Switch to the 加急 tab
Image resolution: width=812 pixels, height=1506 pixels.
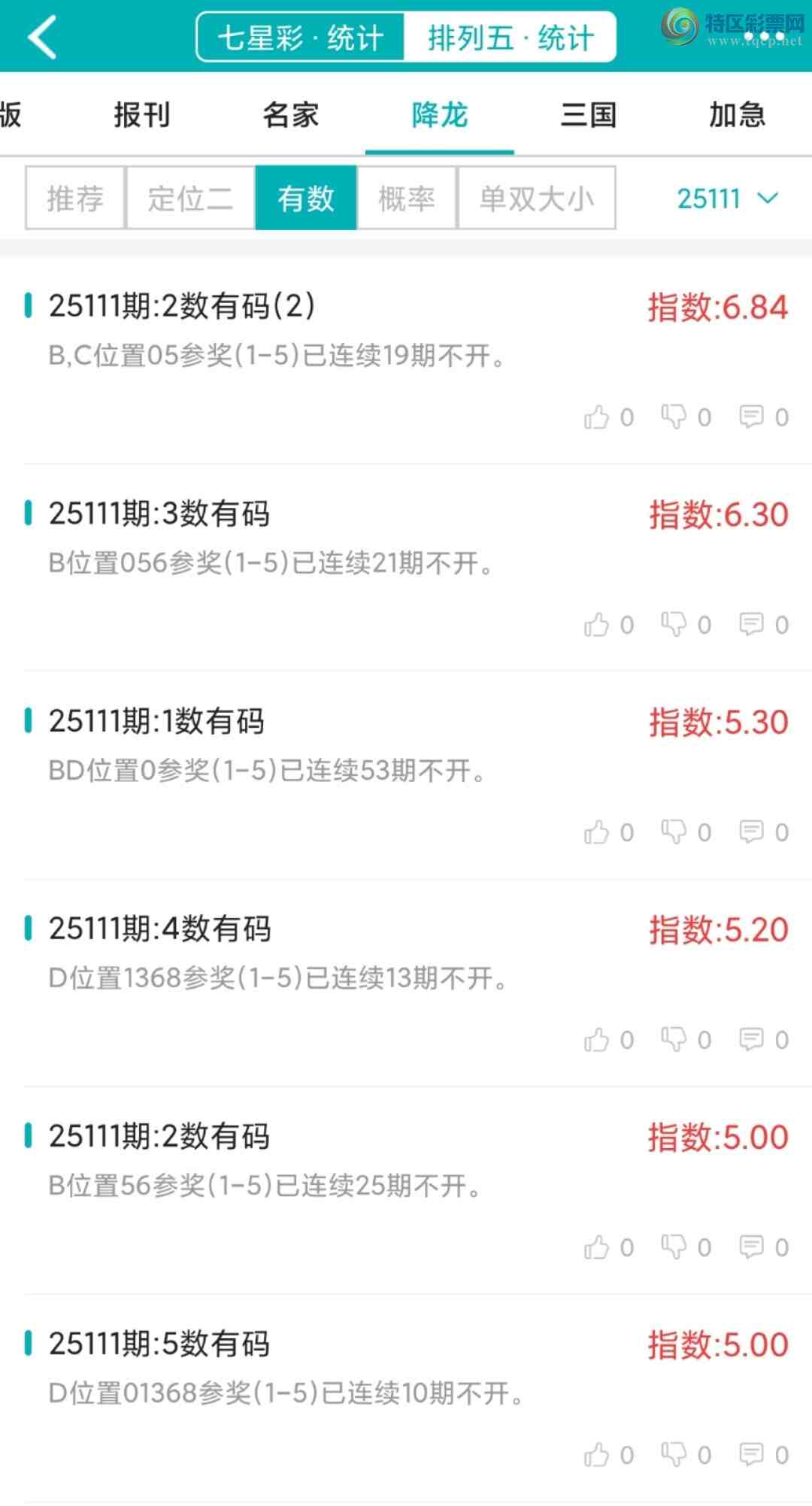pyautogui.click(x=737, y=115)
